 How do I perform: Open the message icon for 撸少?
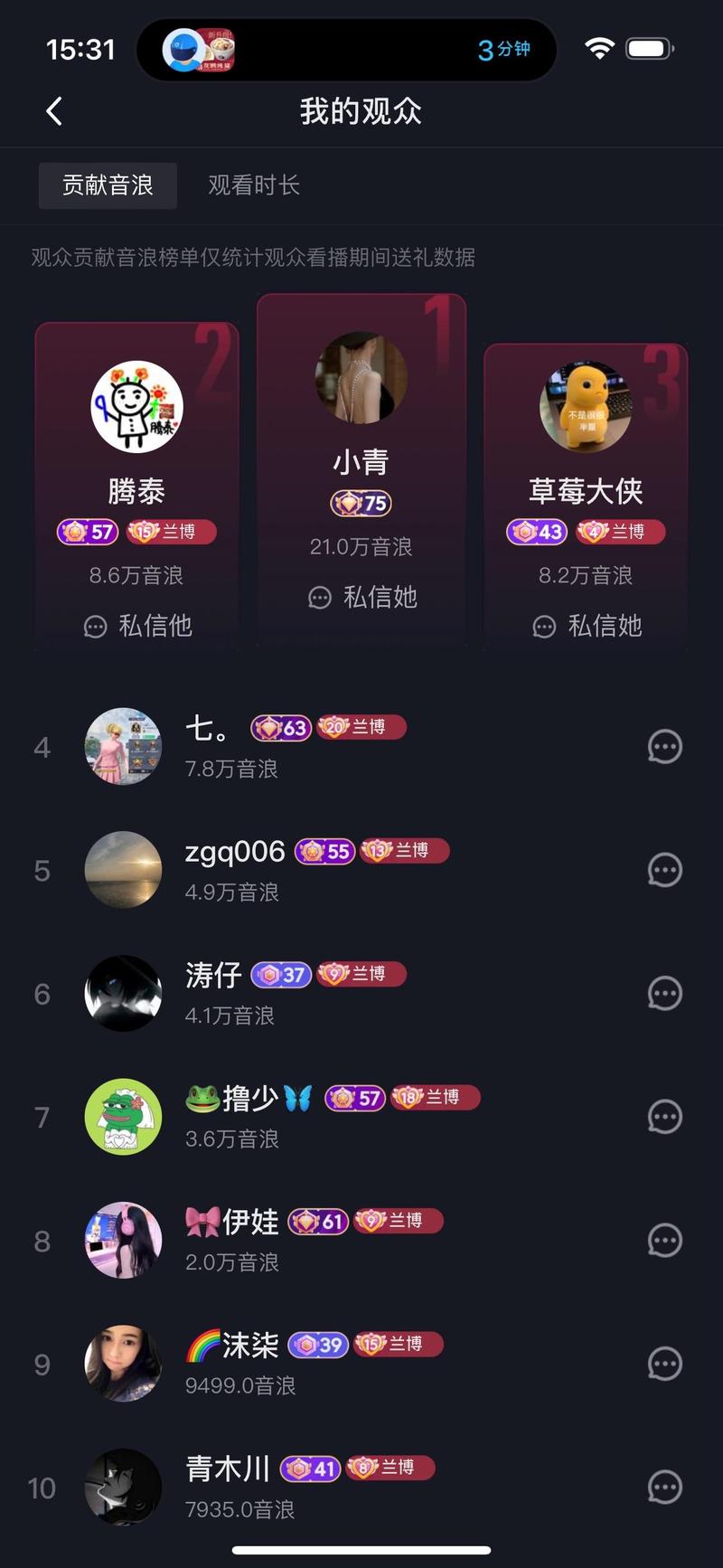pos(665,1116)
